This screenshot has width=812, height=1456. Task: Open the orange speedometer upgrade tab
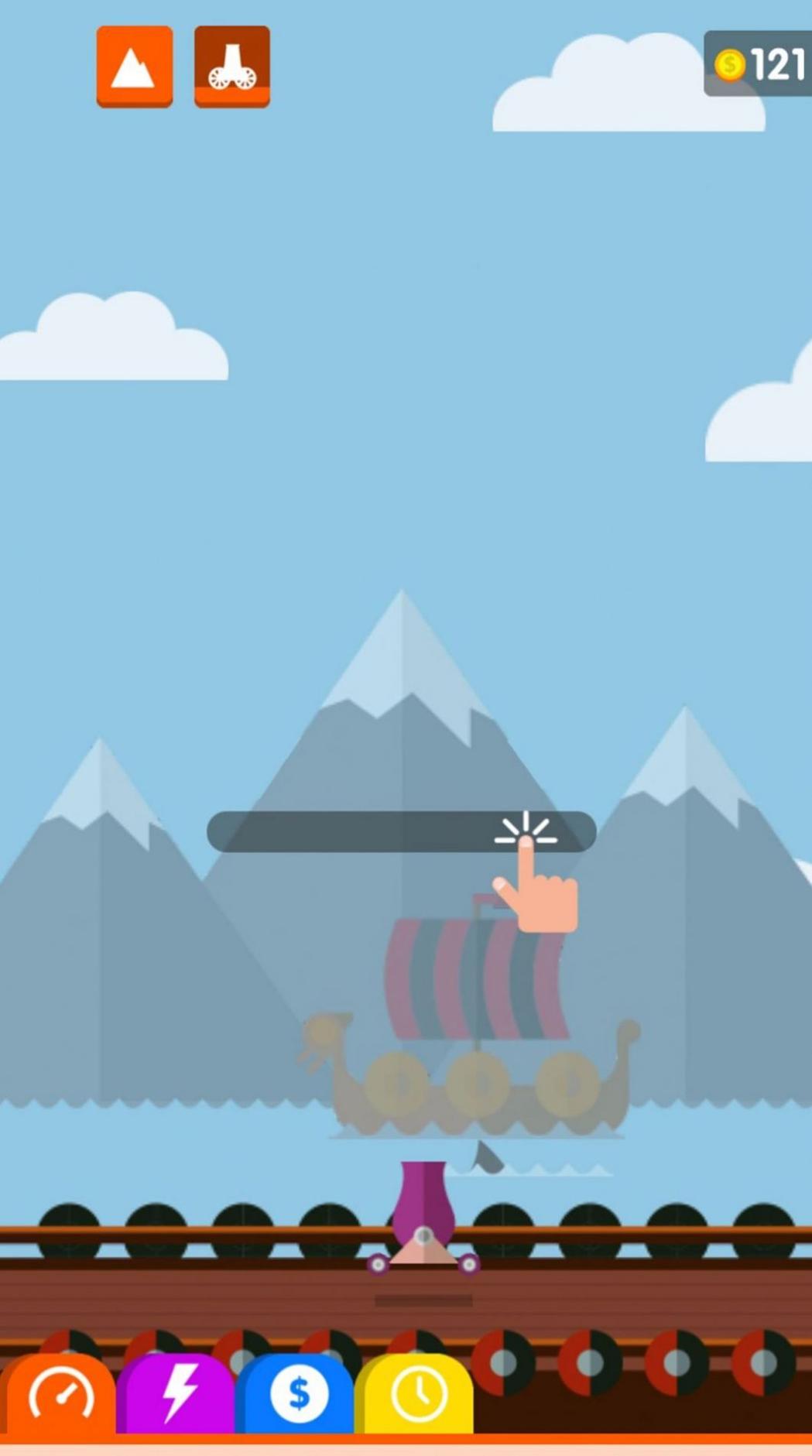[61, 1395]
